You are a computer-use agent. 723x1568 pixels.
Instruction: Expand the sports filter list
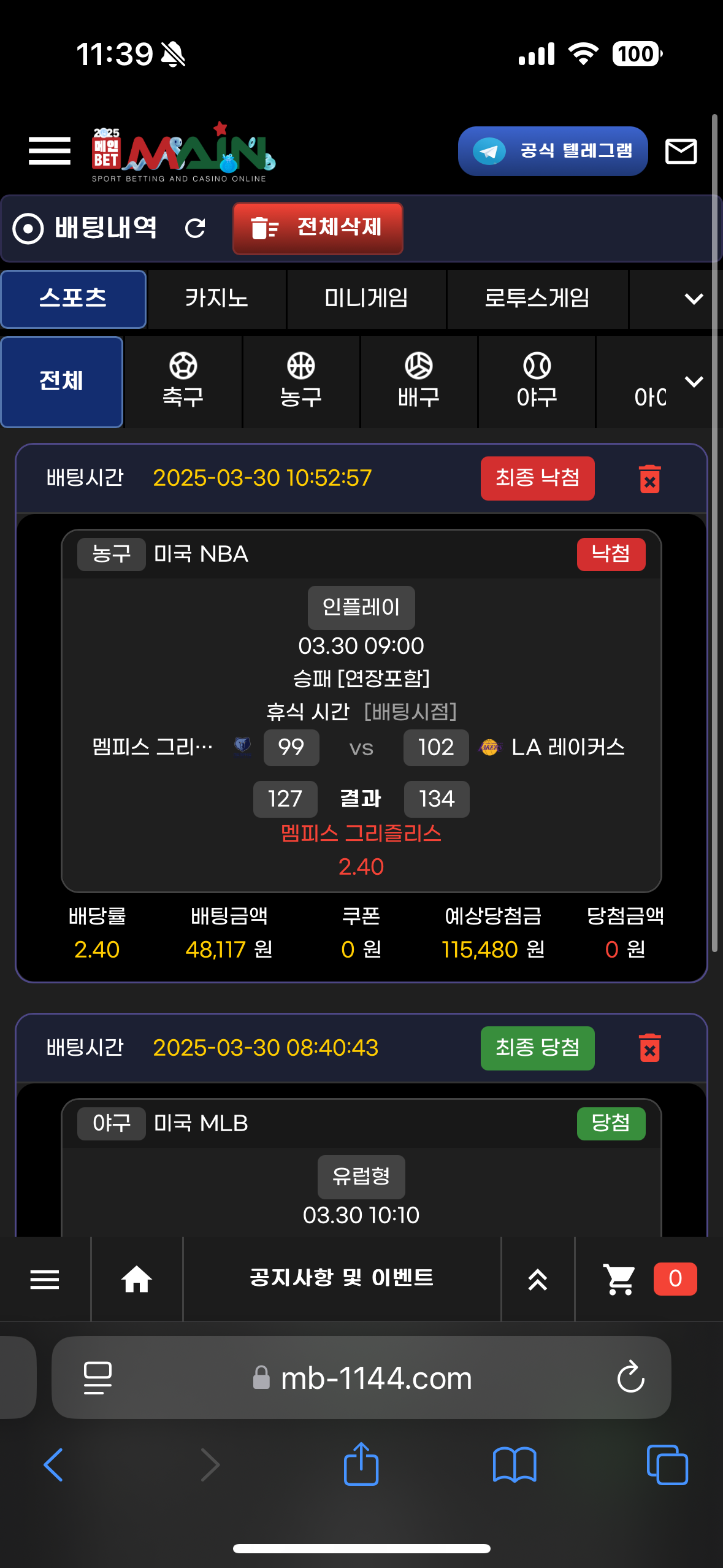694,382
